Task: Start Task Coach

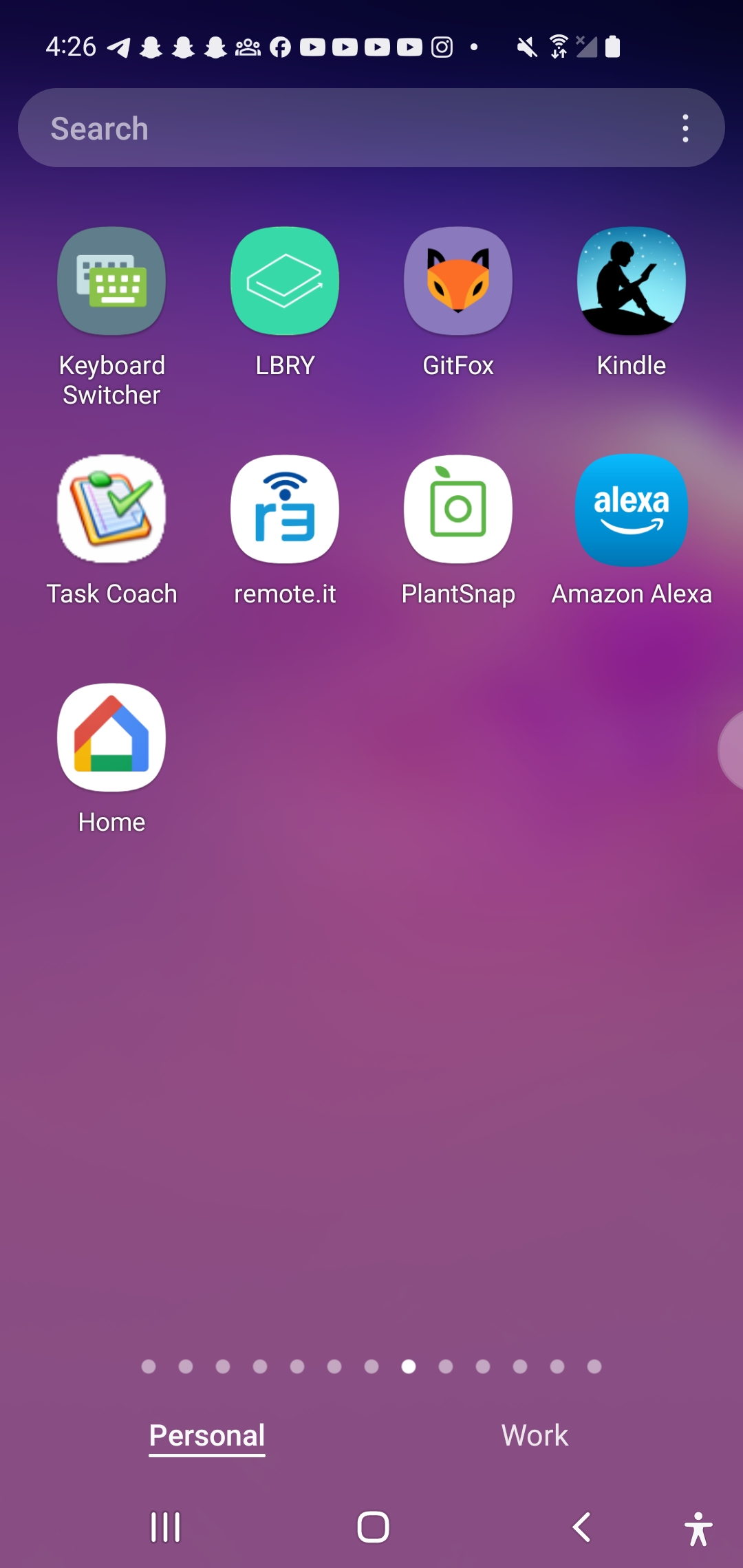Action: (111, 510)
